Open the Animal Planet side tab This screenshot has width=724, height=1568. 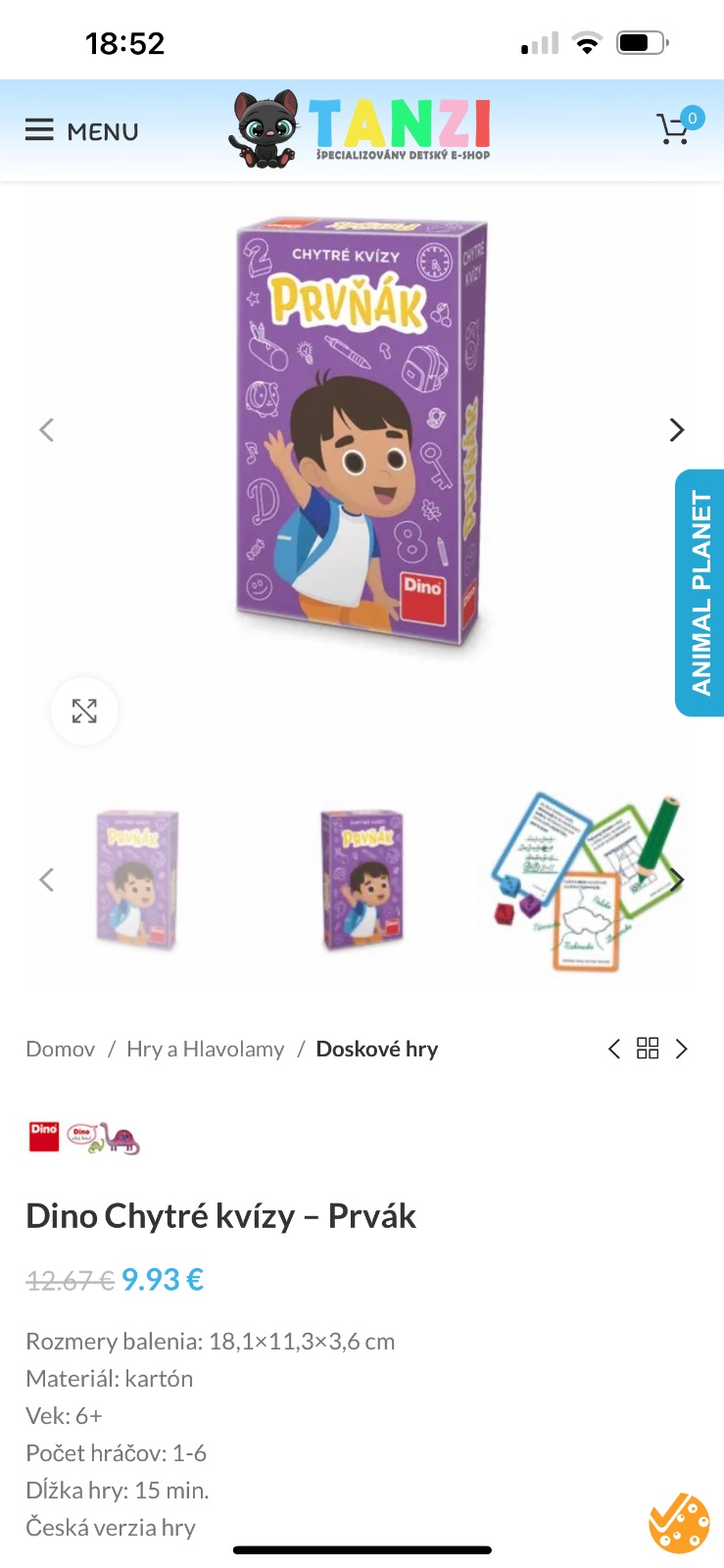coord(700,593)
